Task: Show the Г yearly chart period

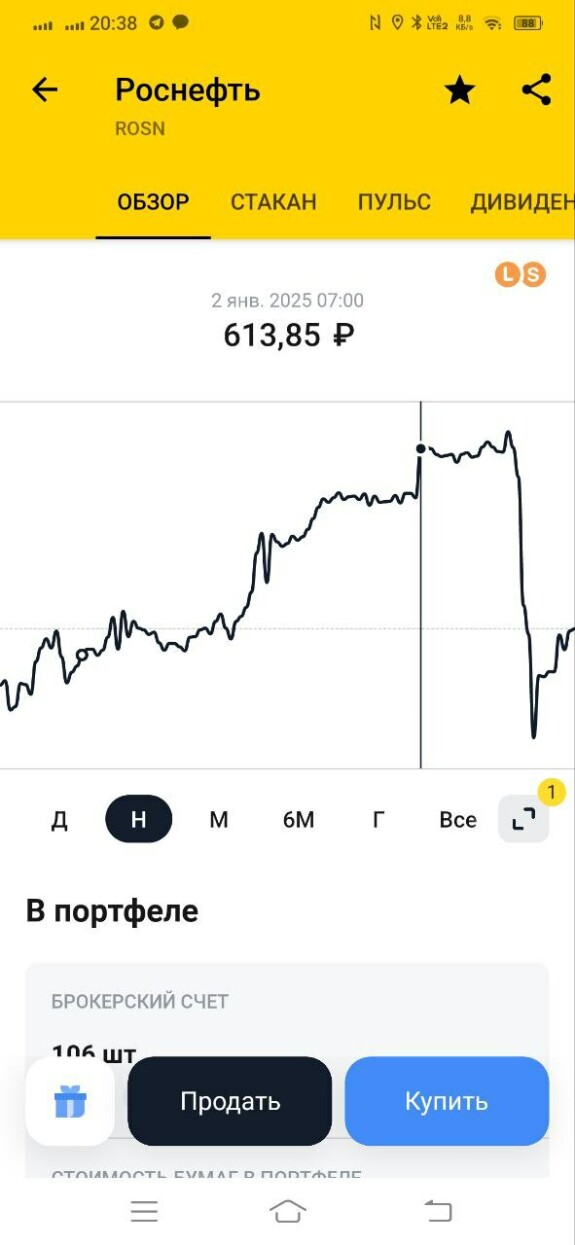Action: coord(378,820)
